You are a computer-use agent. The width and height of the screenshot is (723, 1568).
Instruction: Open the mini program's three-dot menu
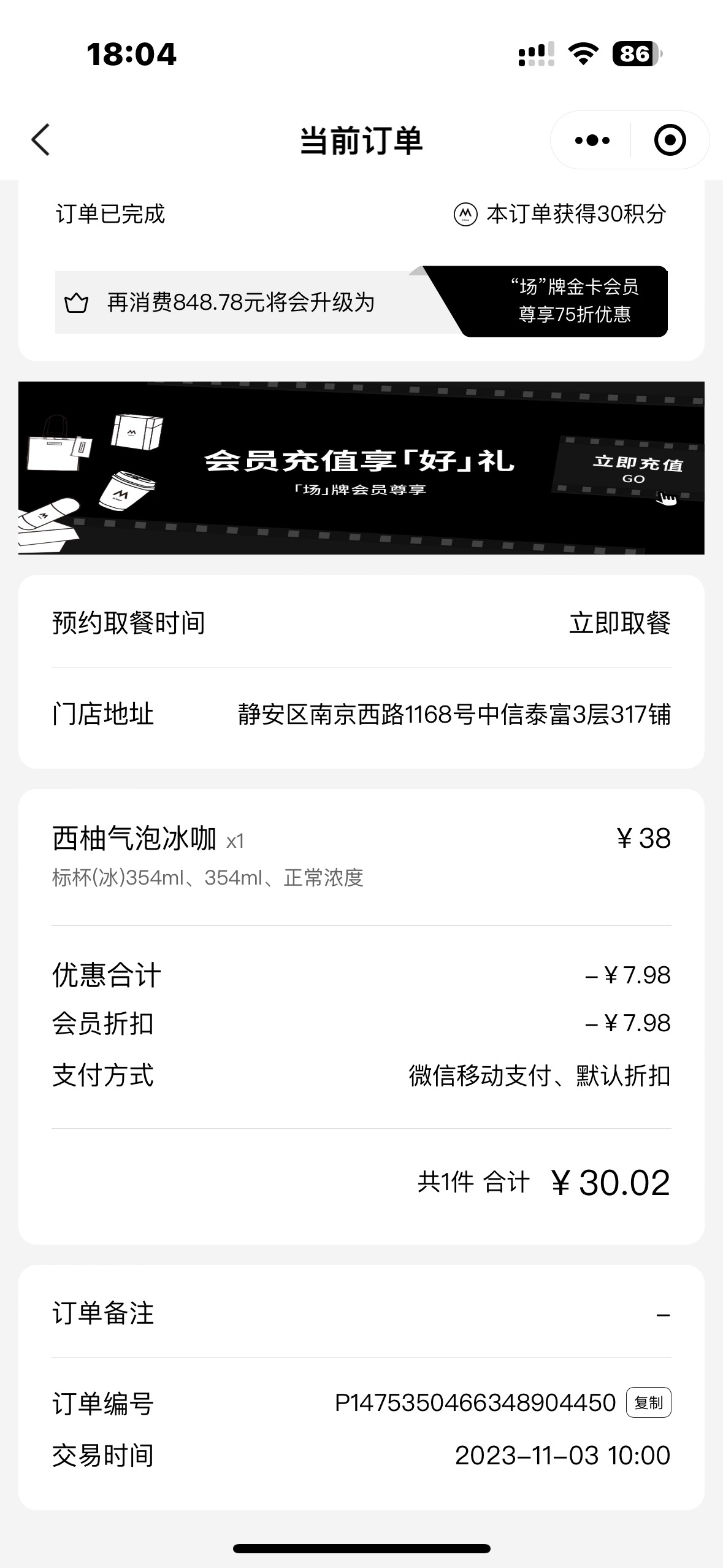tap(592, 140)
